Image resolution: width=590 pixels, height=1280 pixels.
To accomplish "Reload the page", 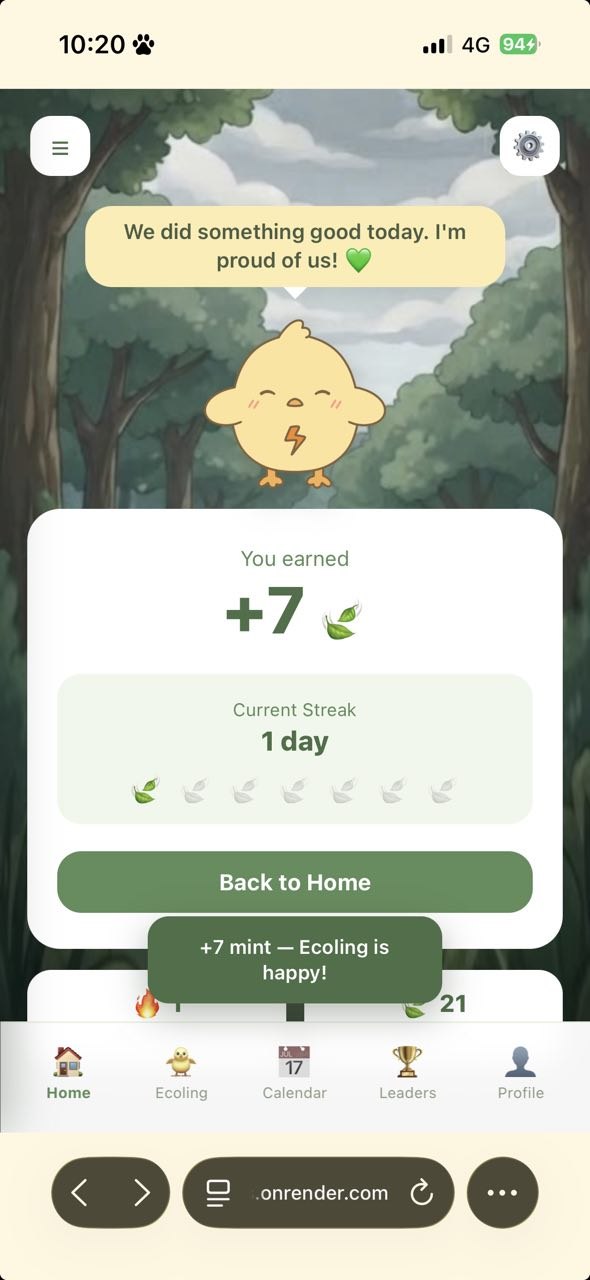I will click(421, 1192).
